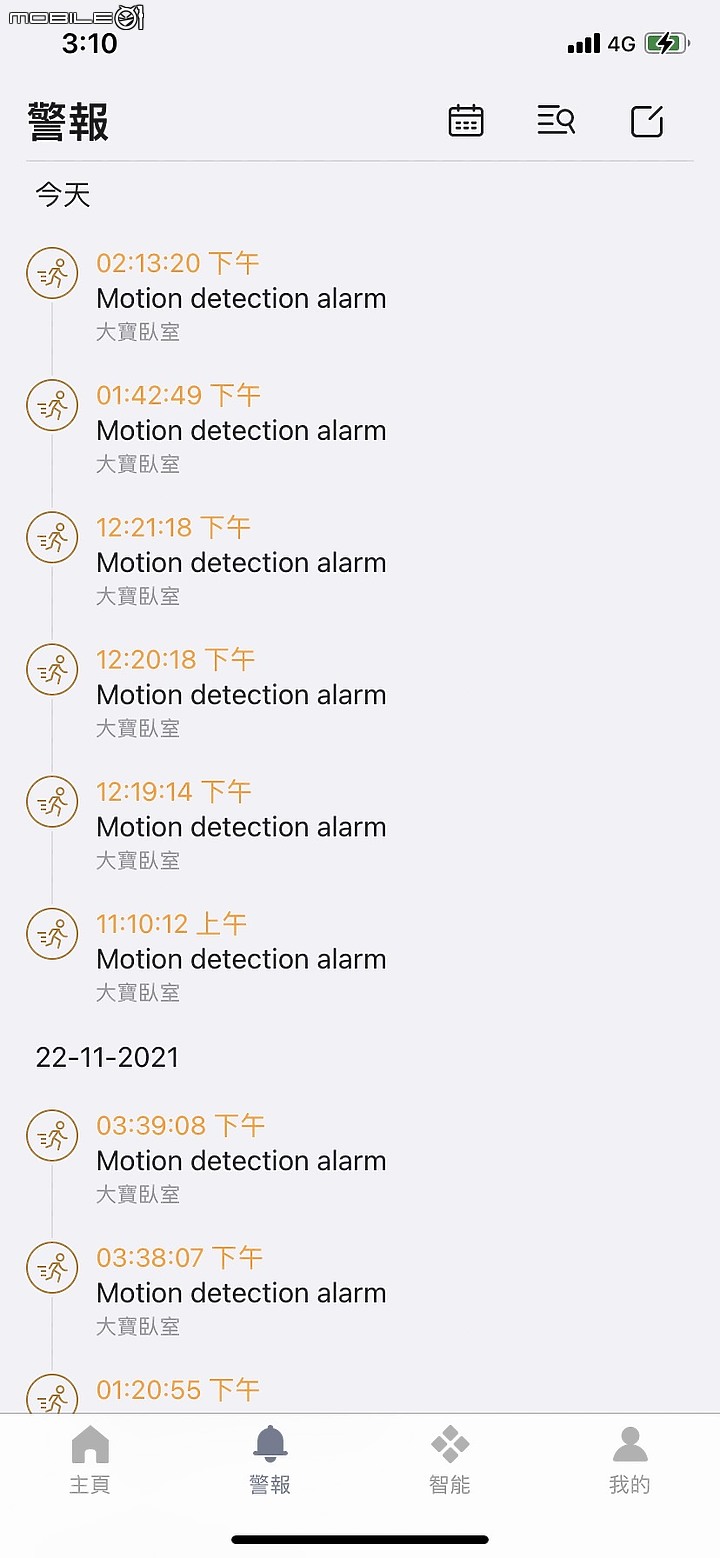
Task: Open the calendar date filter icon
Action: (465, 119)
